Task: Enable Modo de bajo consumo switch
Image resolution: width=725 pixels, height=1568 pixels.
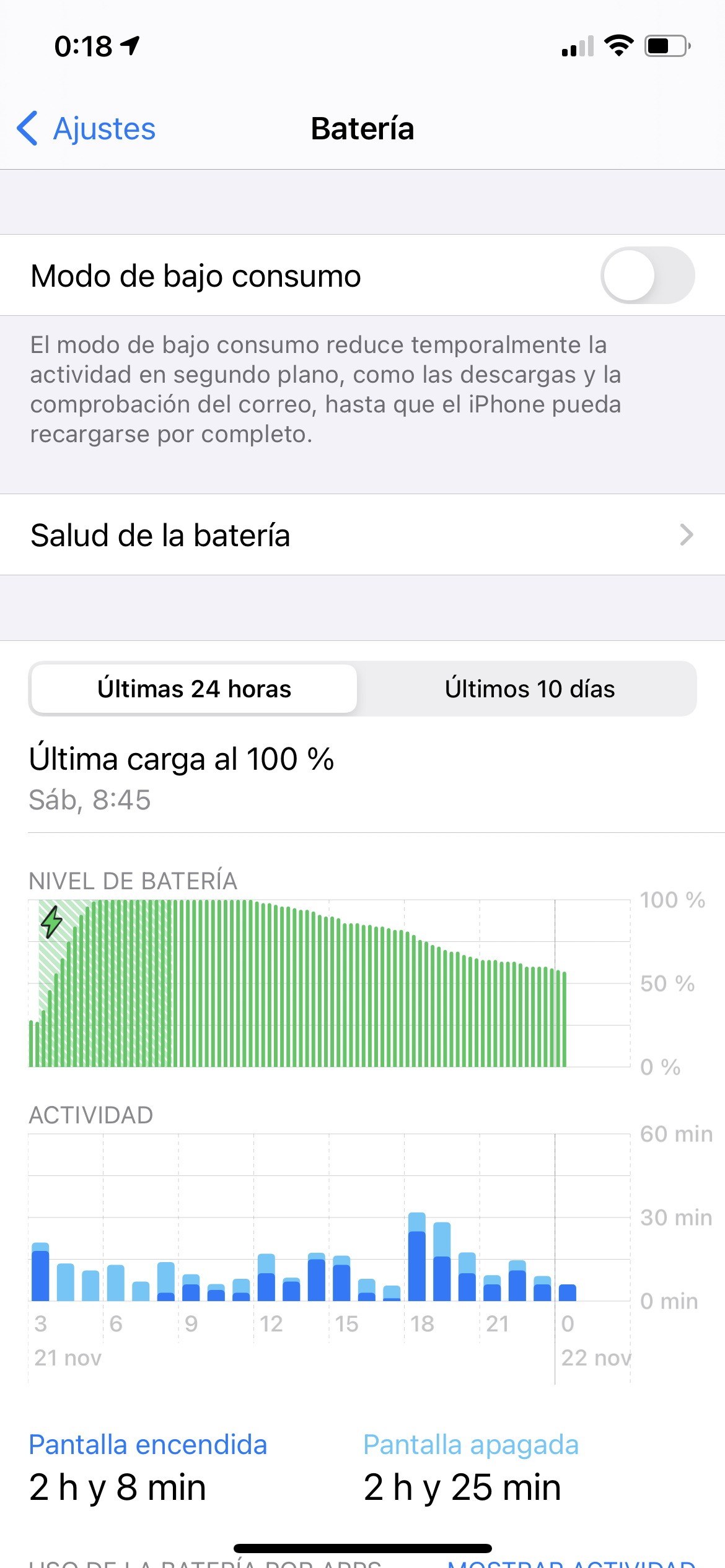Action: click(x=647, y=275)
